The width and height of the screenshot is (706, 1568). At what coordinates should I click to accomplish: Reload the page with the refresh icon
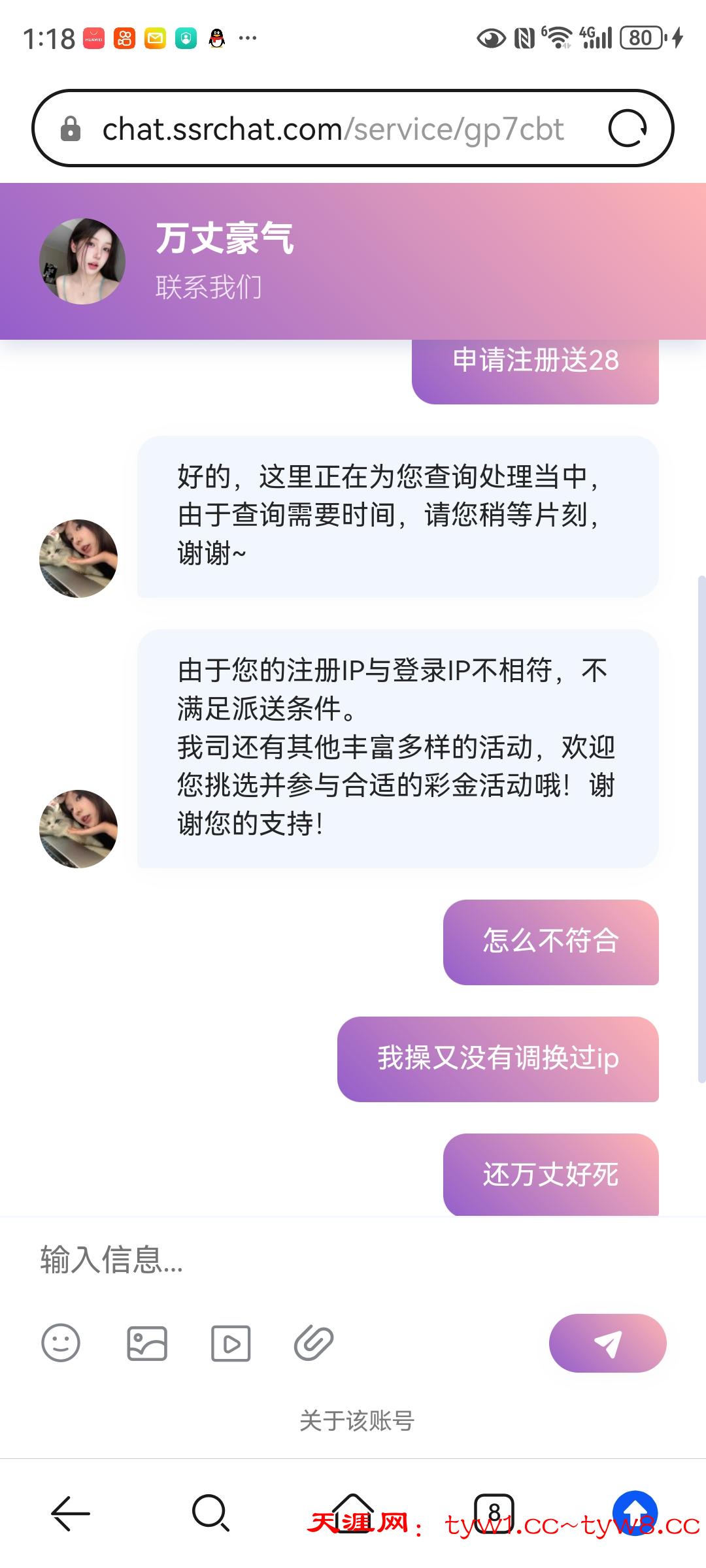[x=627, y=129]
